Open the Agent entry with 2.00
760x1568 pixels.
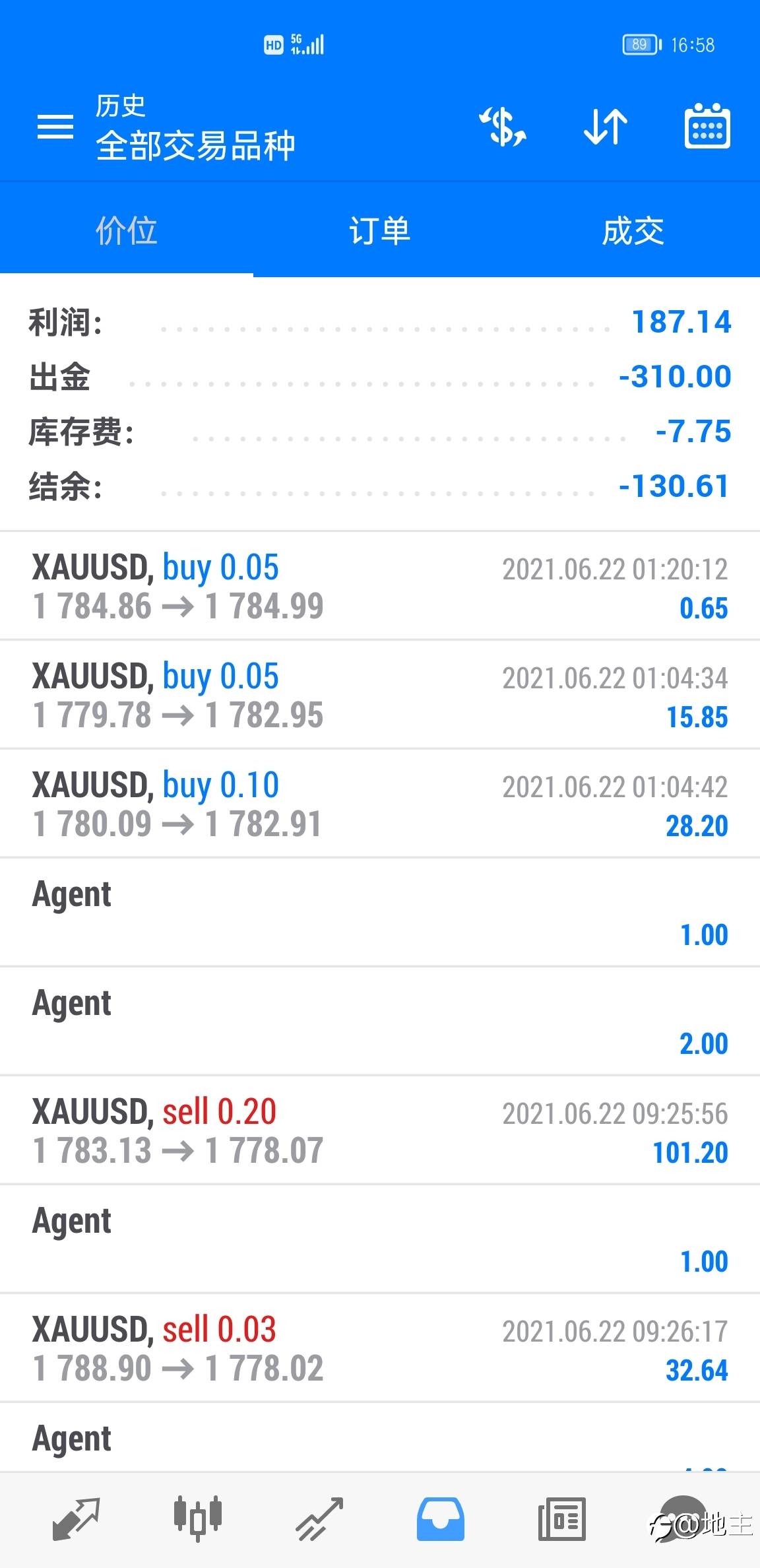[380, 1022]
